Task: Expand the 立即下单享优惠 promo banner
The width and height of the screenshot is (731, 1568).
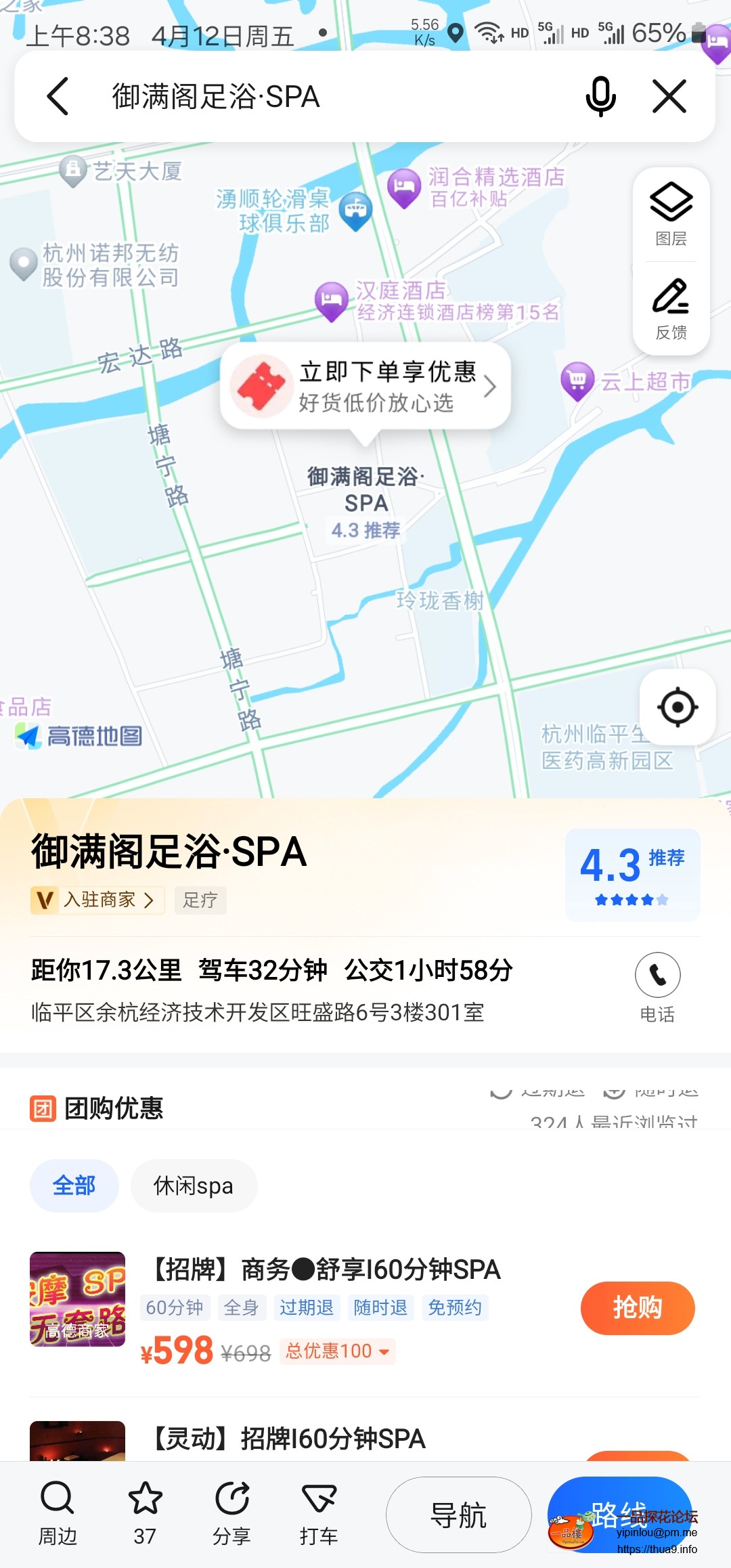Action: pyautogui.click(x=365, y=386)
